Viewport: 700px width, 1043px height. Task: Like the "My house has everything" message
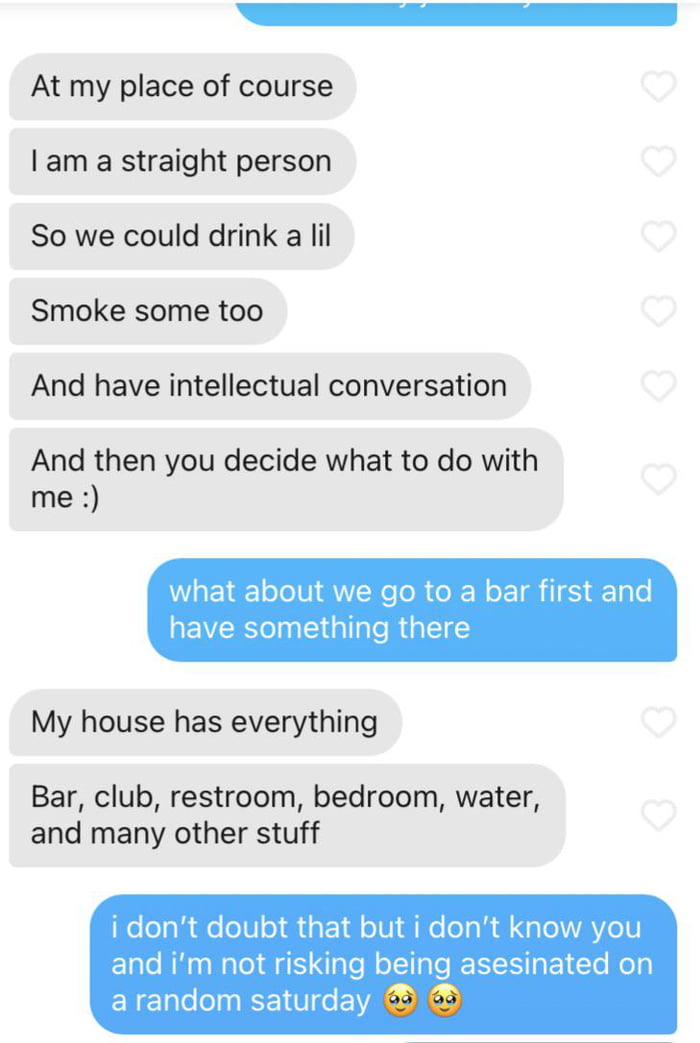point(658,722)
